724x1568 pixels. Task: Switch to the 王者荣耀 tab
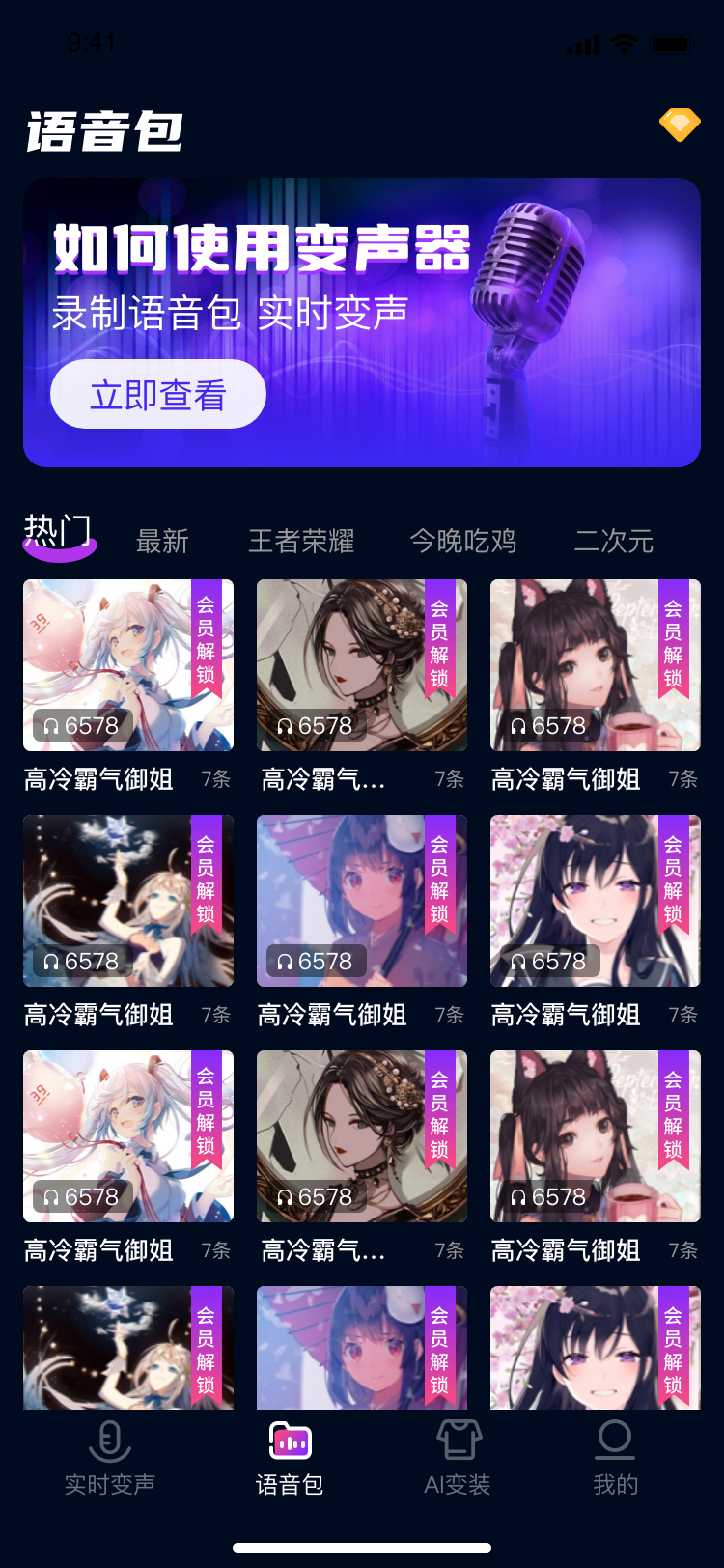[301, 541]
